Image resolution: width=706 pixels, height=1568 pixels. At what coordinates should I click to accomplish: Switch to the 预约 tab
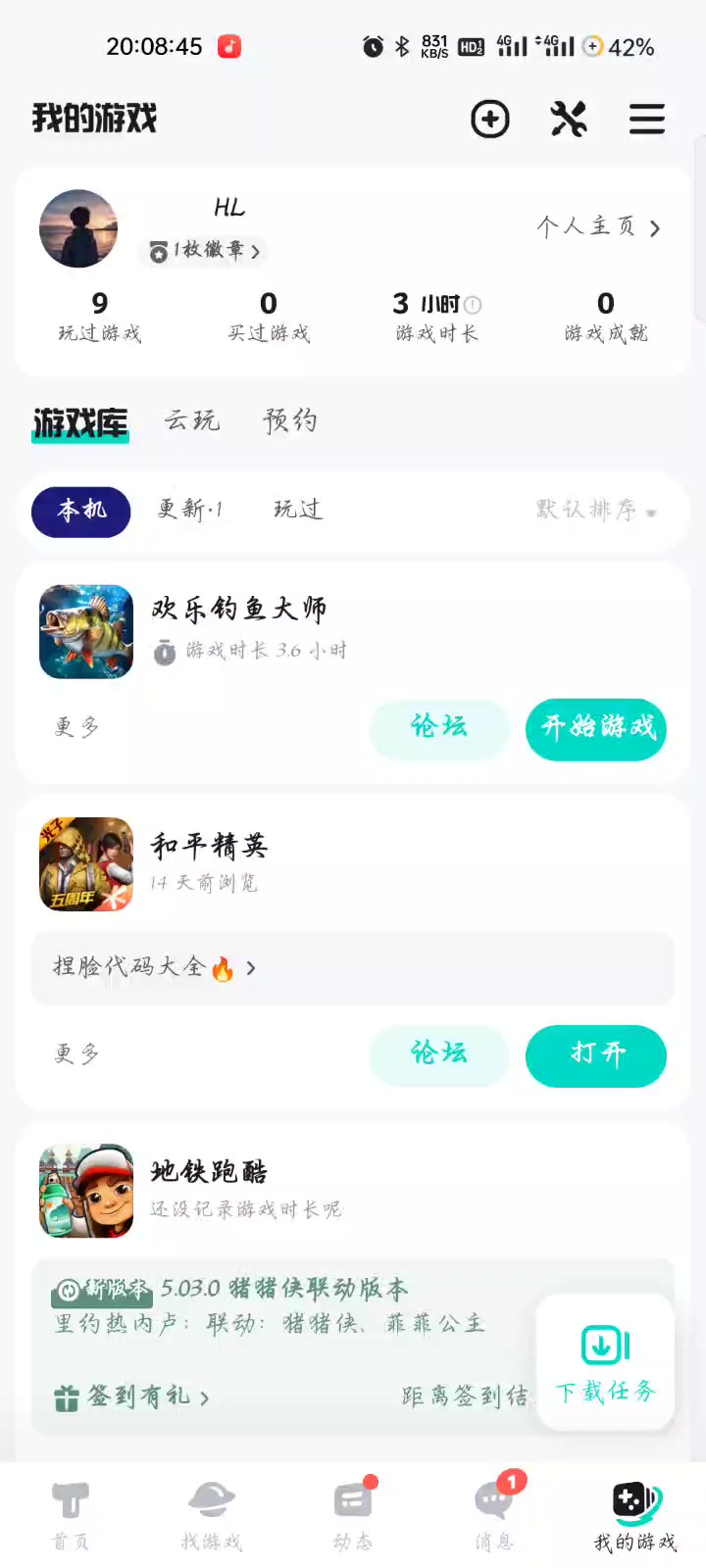click(x=290, y=421)
